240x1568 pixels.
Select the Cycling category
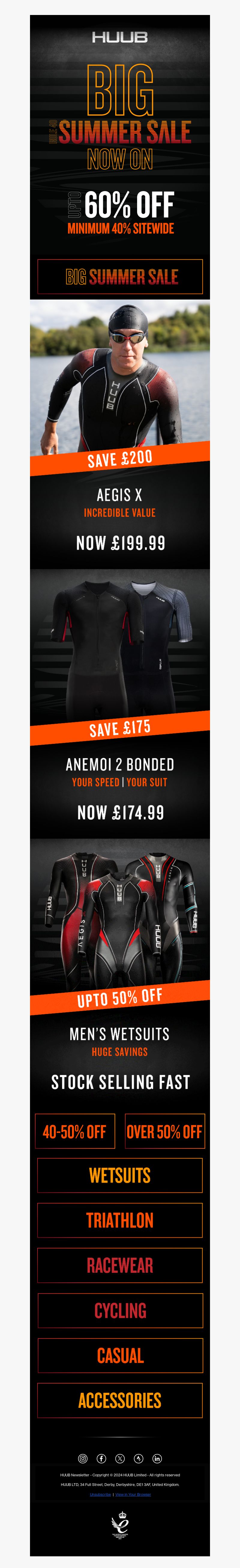pyautogui.click(x=120, y=1310)
